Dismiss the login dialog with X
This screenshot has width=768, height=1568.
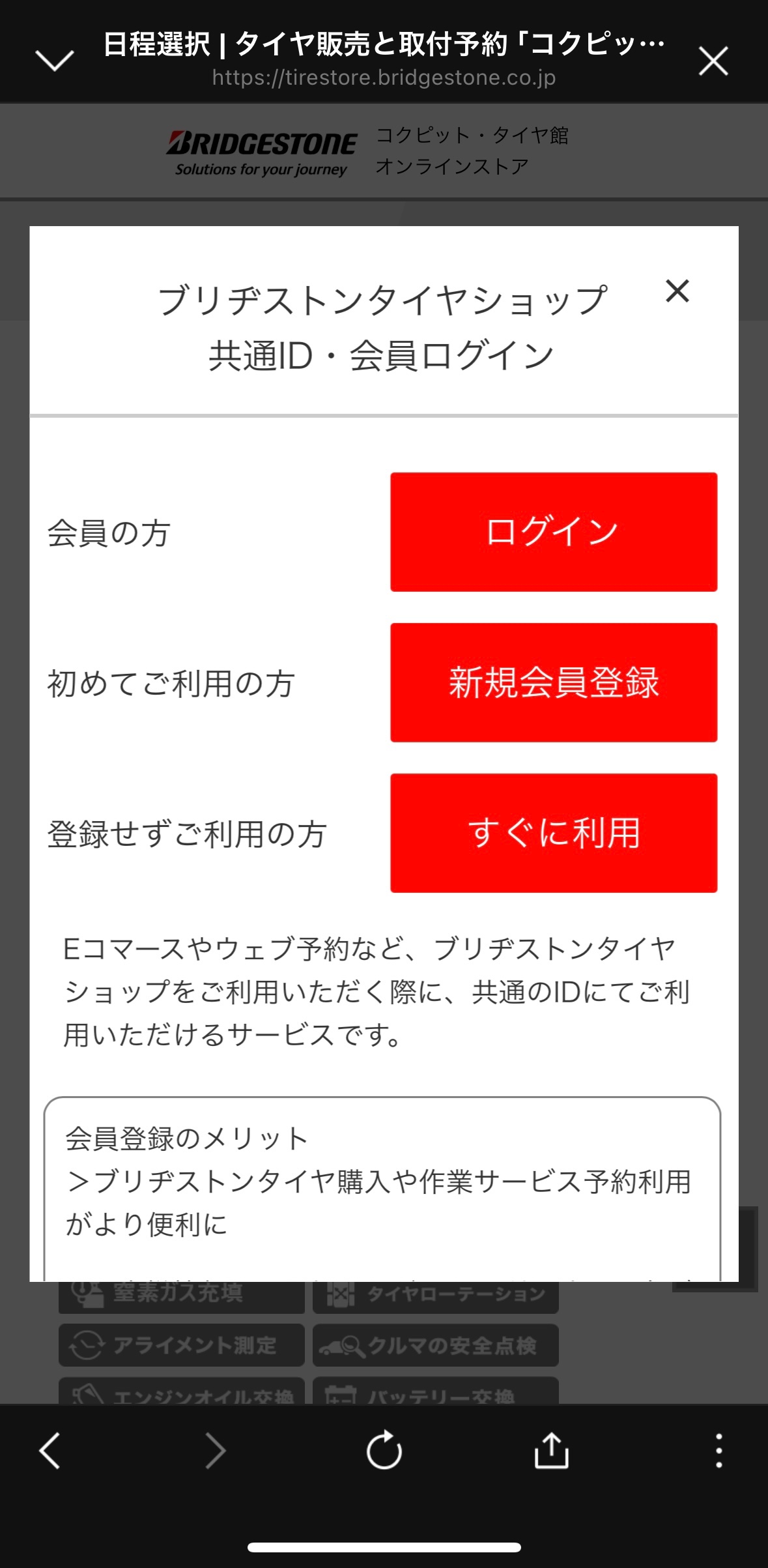click(677, 291)
